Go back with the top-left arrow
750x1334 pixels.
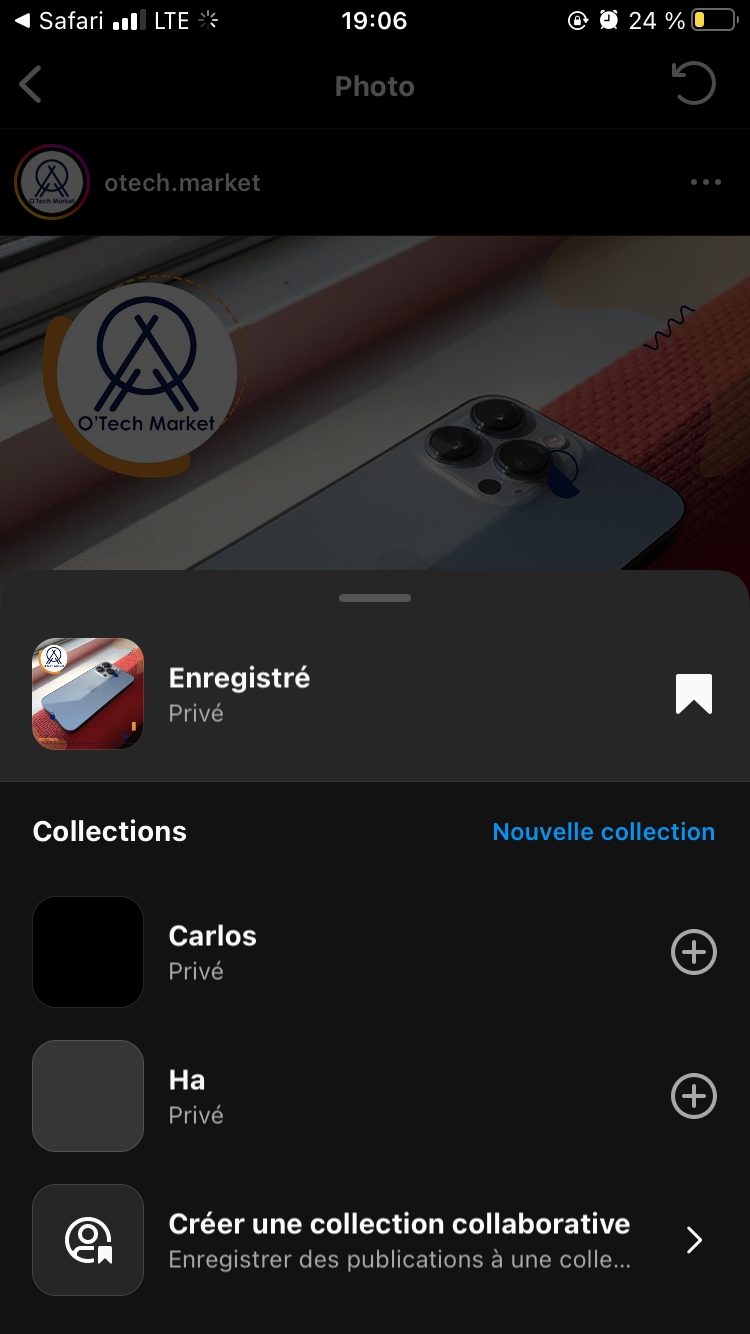click(x=31, y=86)
